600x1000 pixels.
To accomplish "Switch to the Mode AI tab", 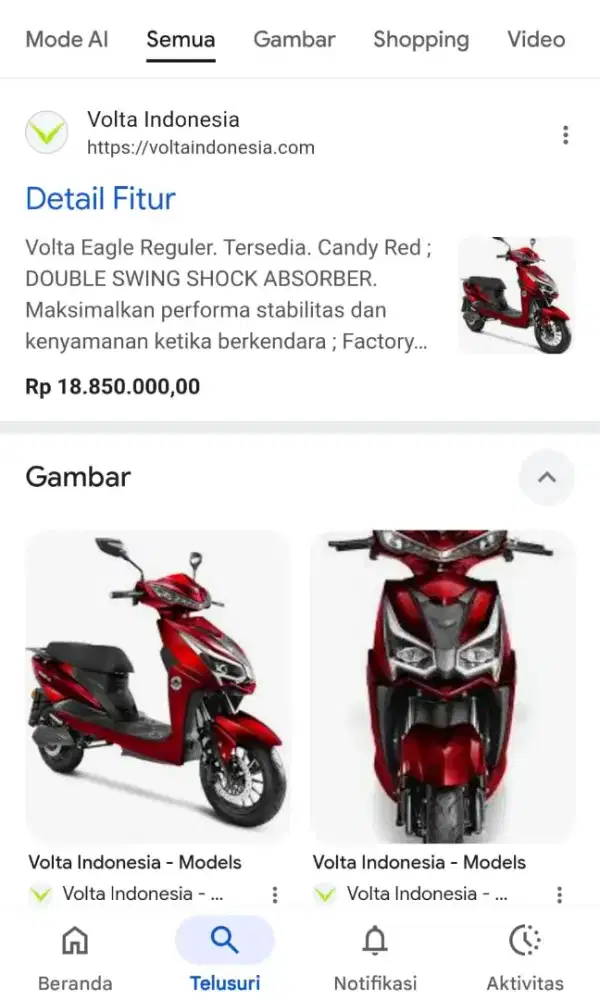I will click(67, 40).
